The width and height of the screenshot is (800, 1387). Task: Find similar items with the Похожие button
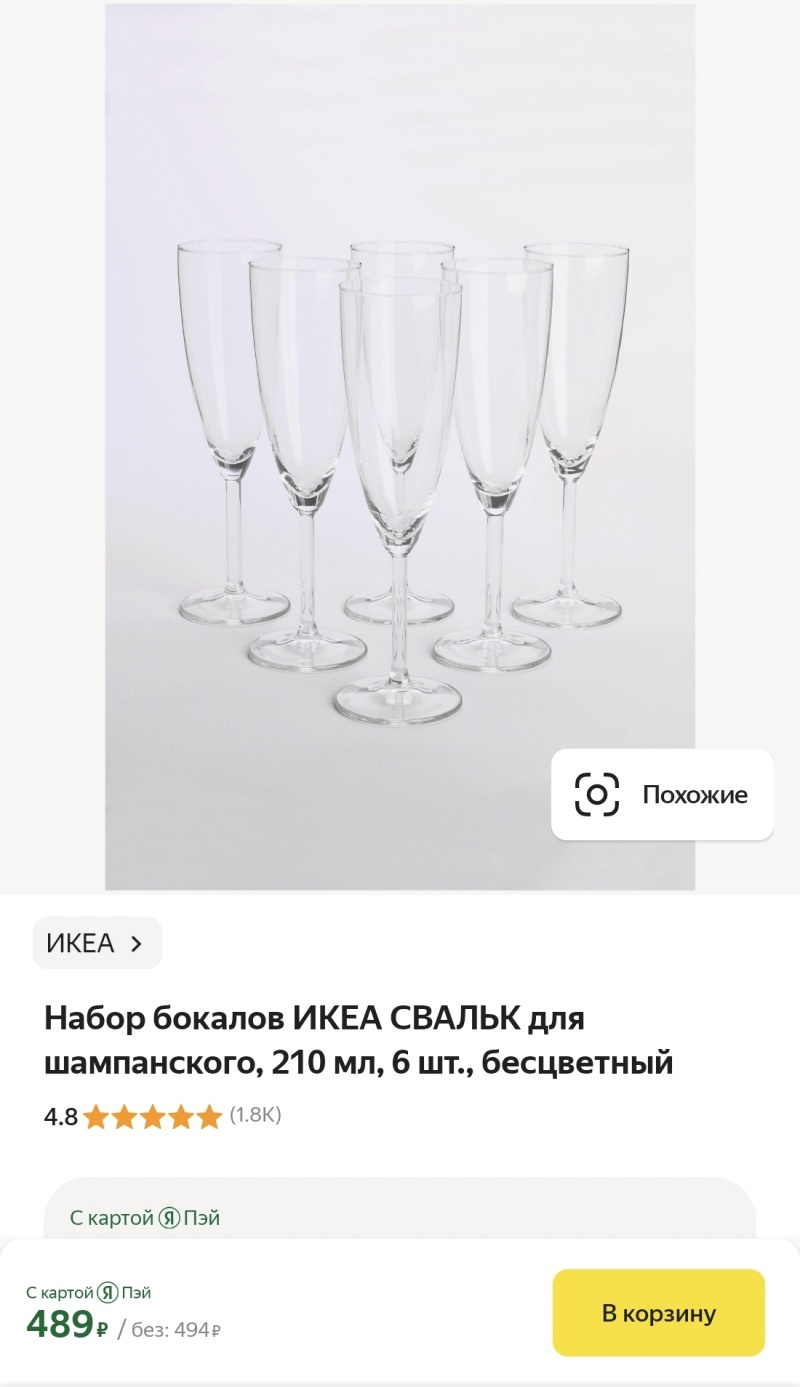pyautogui.click(x=662, y=795)
